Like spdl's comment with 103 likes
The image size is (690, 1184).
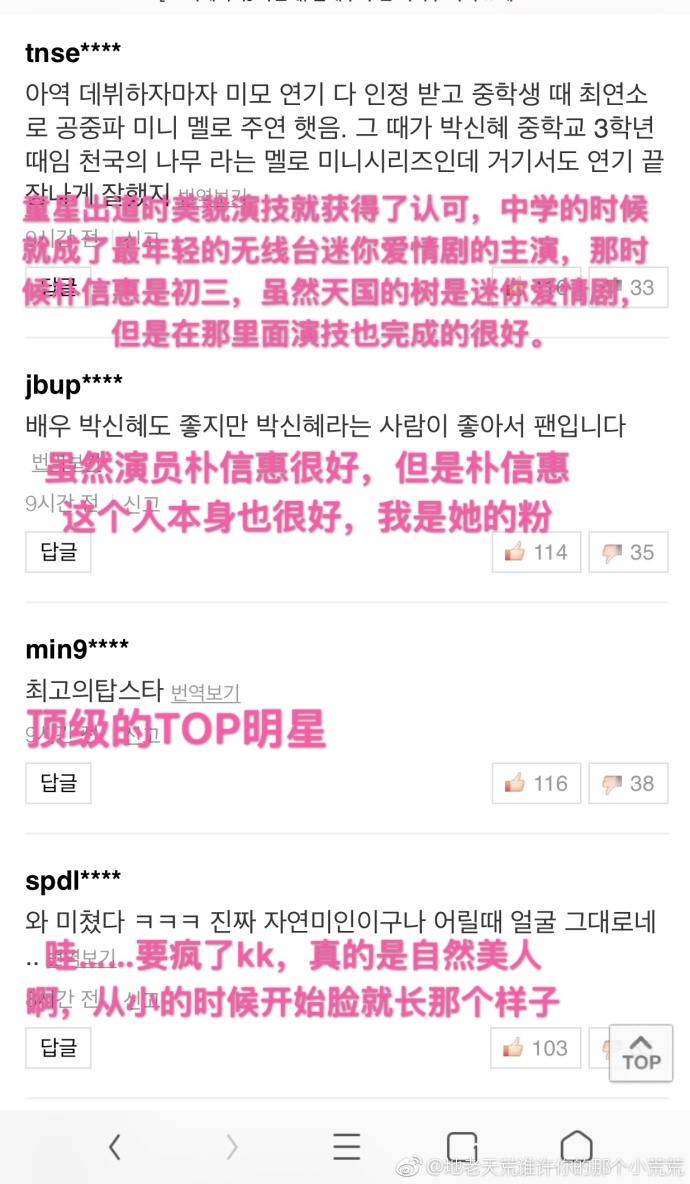535,1048
